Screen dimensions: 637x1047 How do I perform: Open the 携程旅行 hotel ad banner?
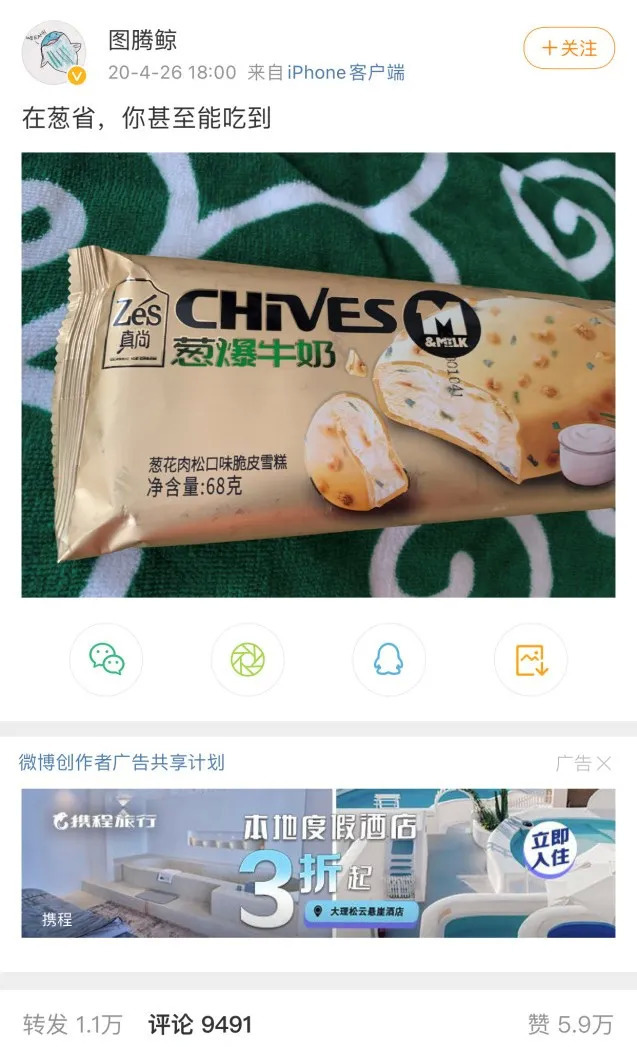coord(318,862)
